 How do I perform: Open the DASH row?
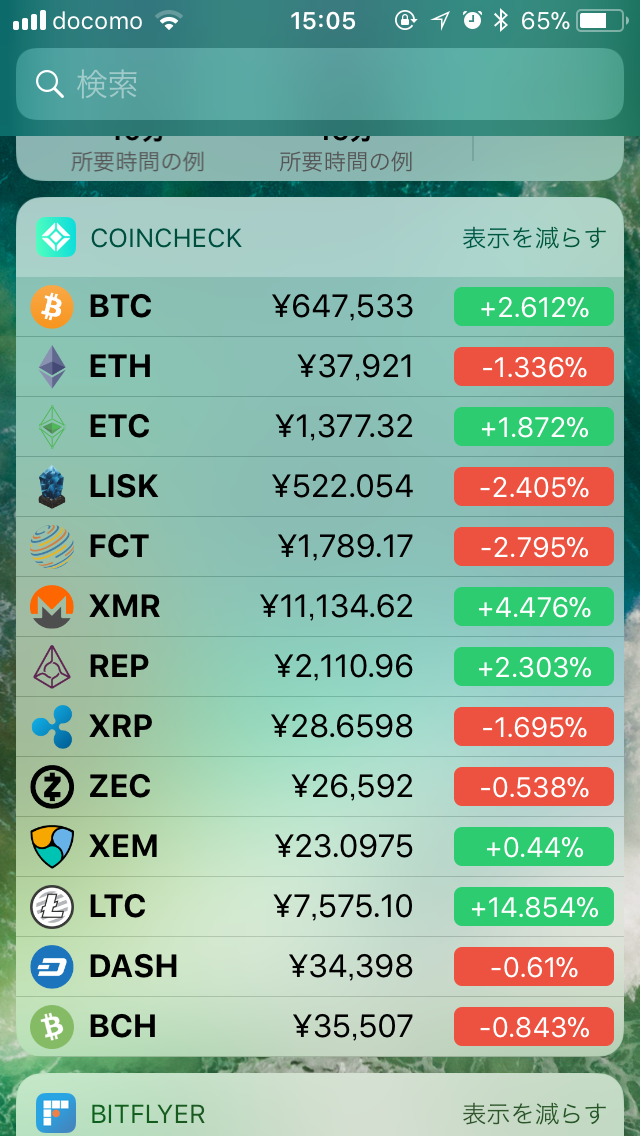point(320,967)
